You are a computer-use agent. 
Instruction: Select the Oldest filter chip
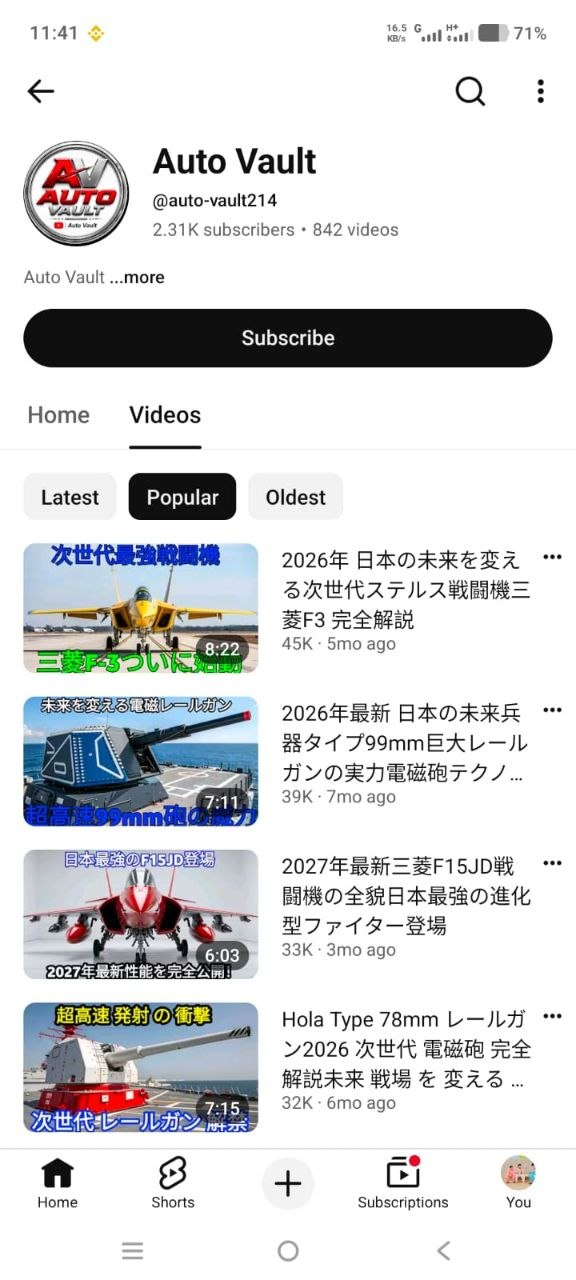click(295, 497)
